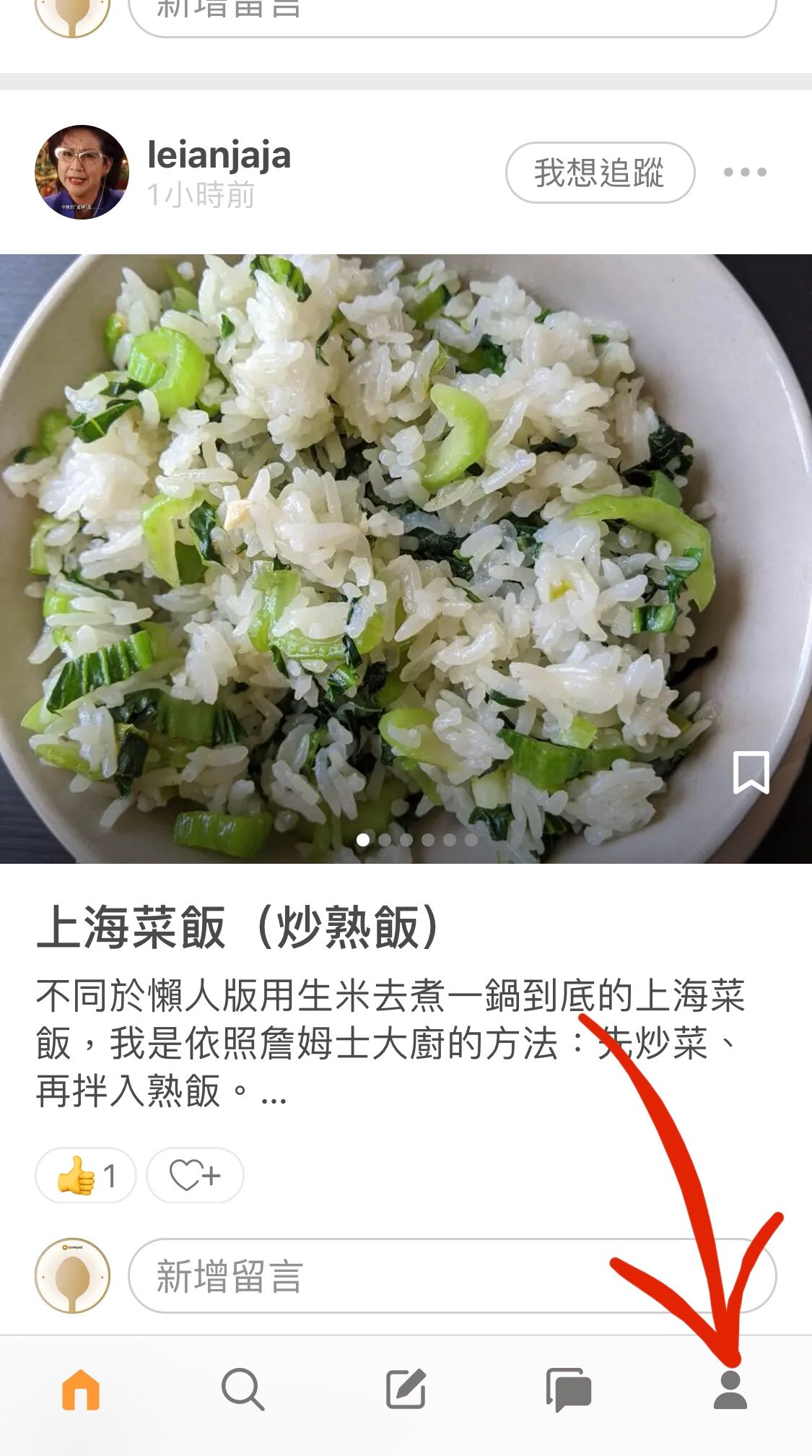This screenshot has width=812, height=1456.
Task: Follow leianjaja with 我想追蹤 button
Action: 600,173
